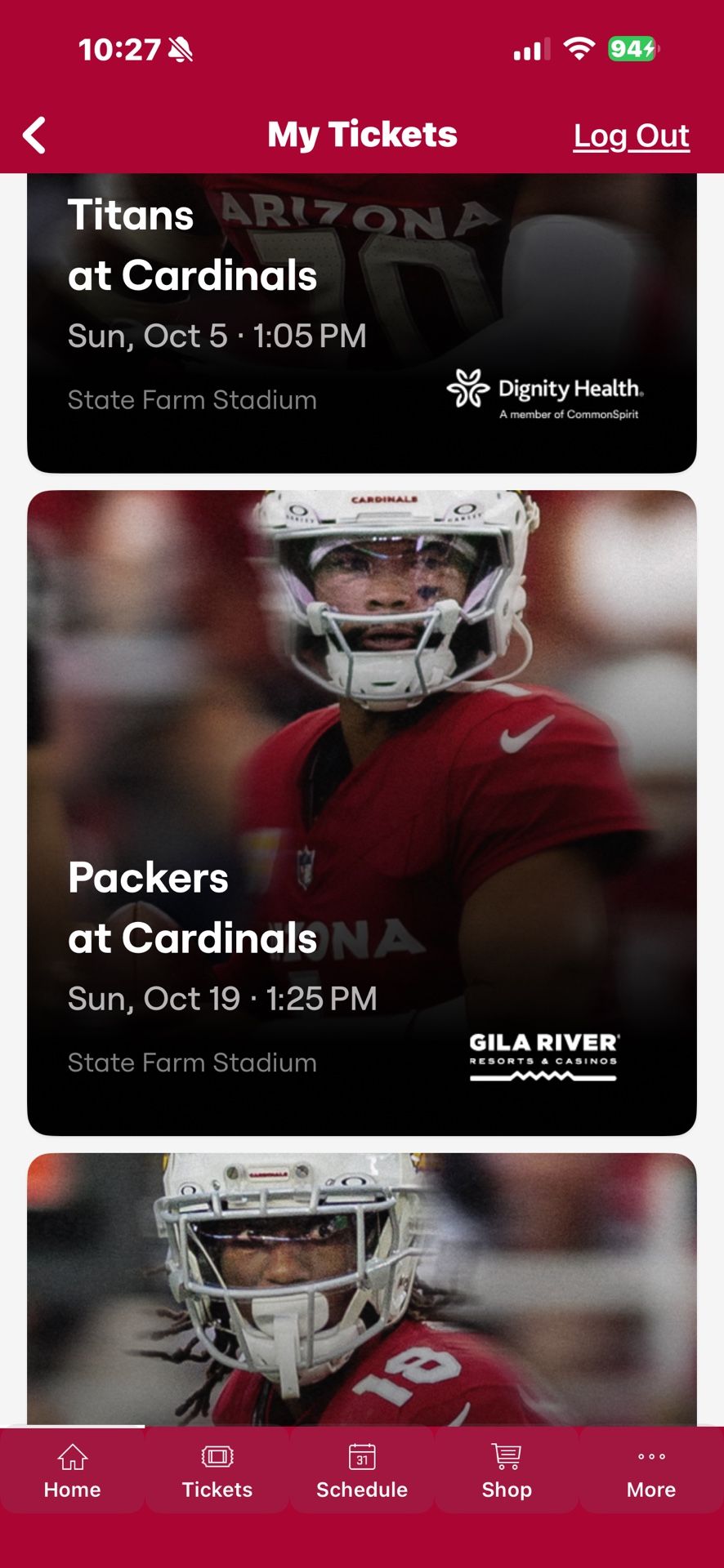Tap the Log Out link
This screenshot has width=724, height=1568.
point(631,136)
